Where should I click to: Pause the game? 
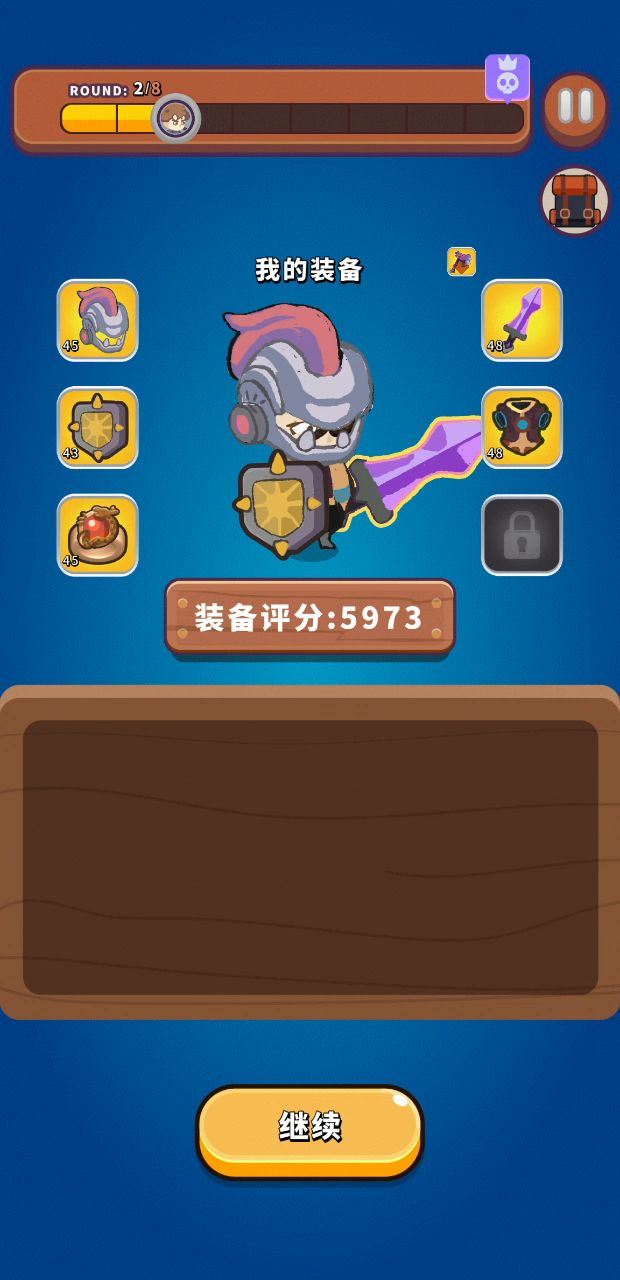pos(575,107)
